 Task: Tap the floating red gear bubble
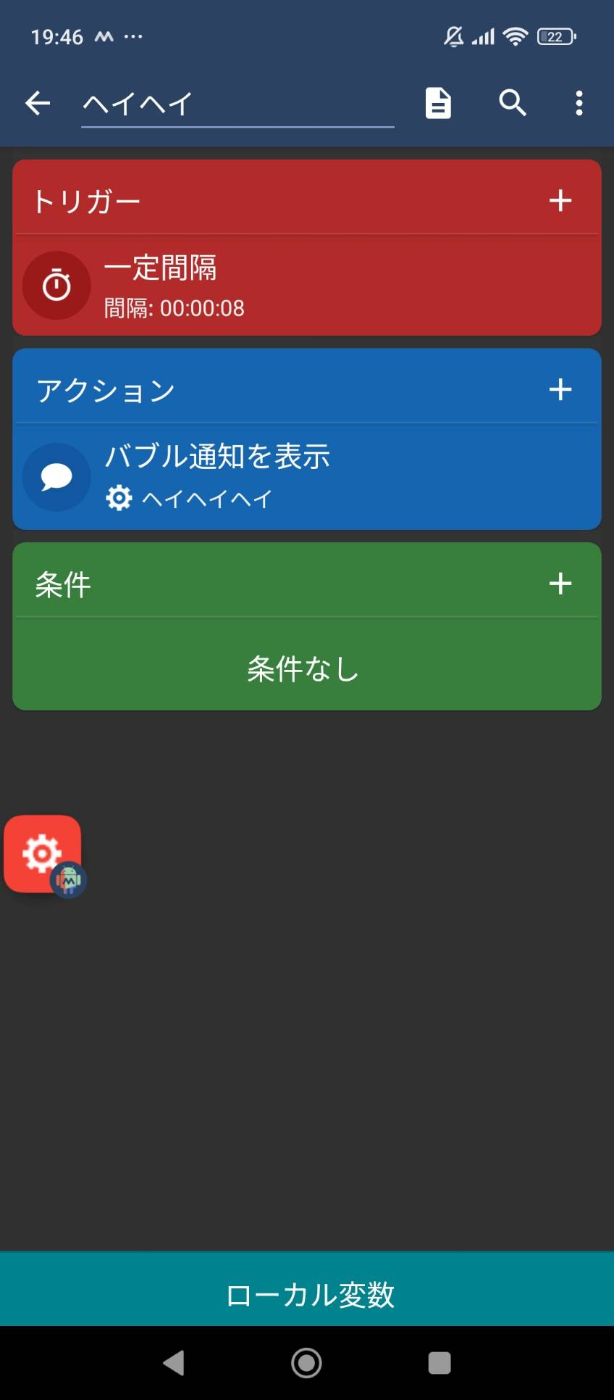click(x=43, y=854)
